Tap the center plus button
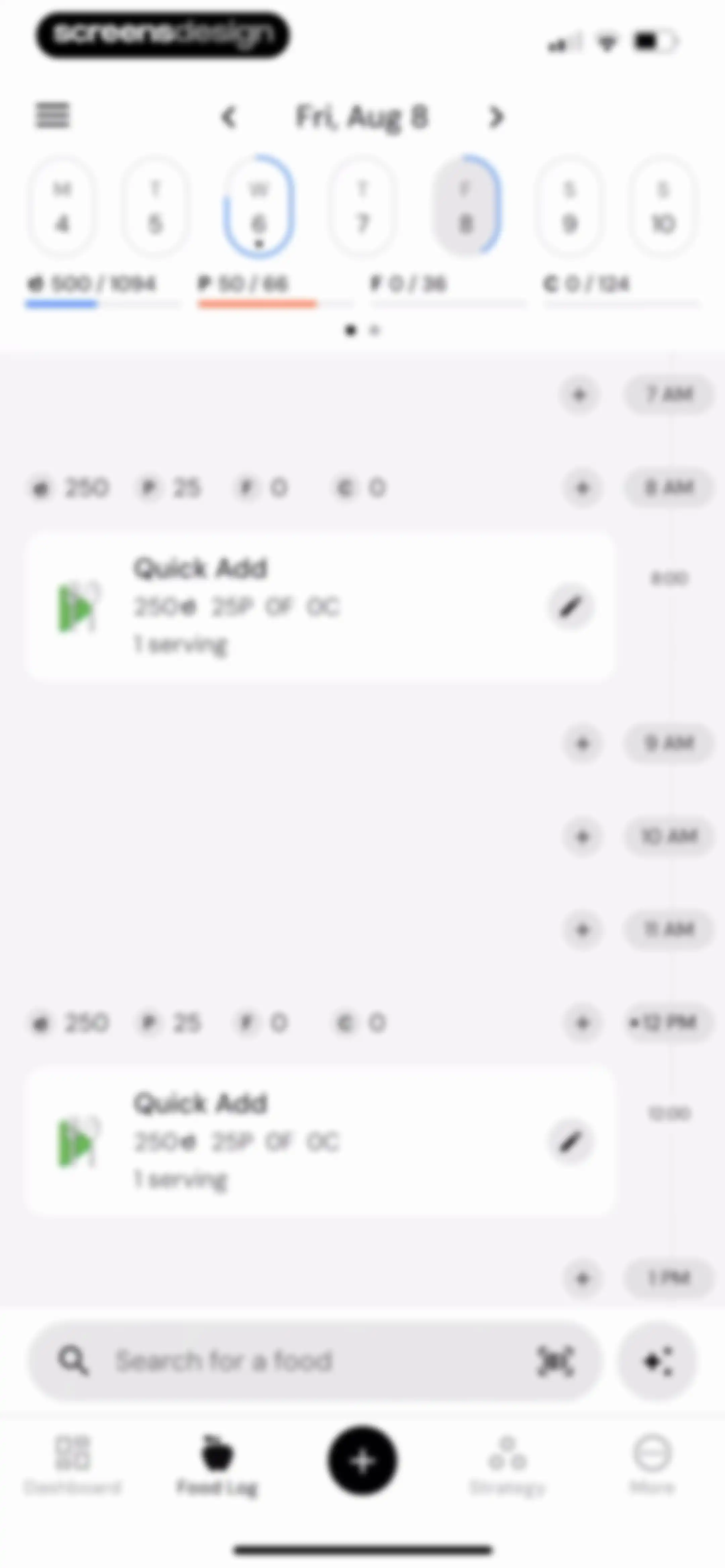The image size is (725, 1568). coord(362,1461)
